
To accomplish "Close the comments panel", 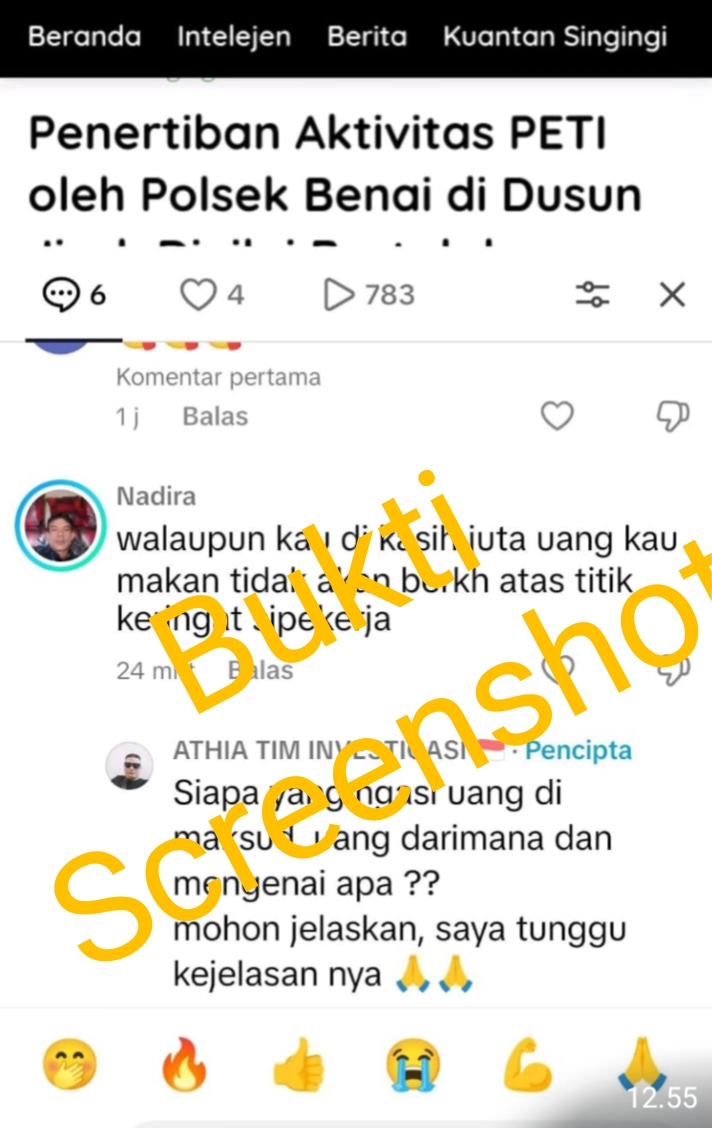I will point(673,295).
